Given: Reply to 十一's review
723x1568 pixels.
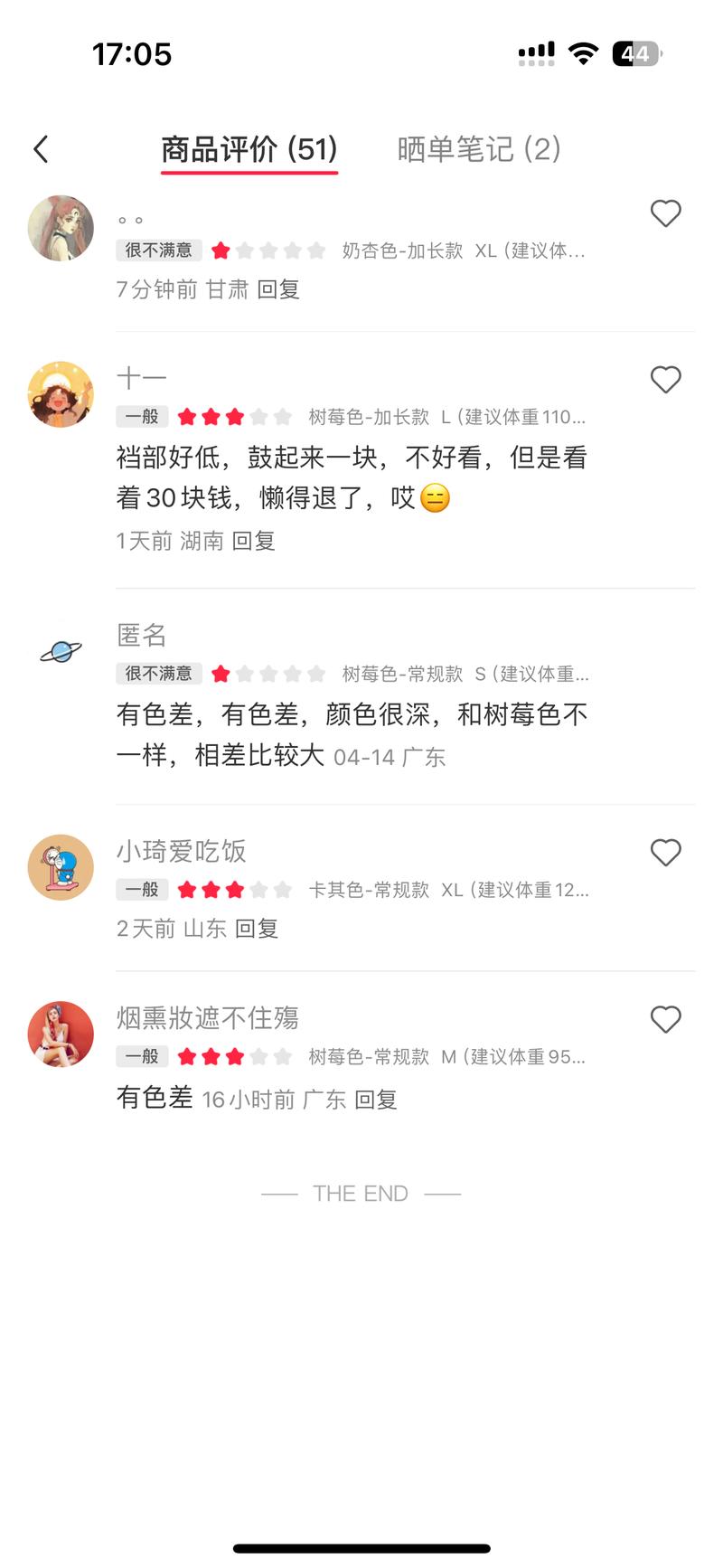Looking at the screenshot, I should 257,541.
